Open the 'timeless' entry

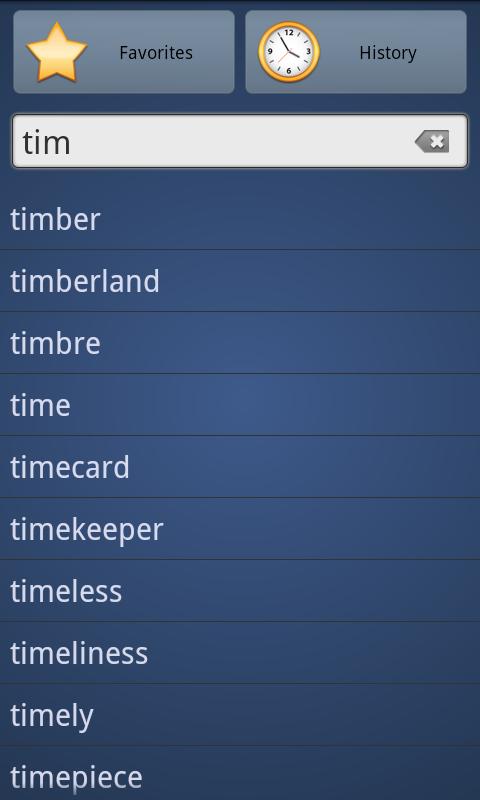pos(240,591)
